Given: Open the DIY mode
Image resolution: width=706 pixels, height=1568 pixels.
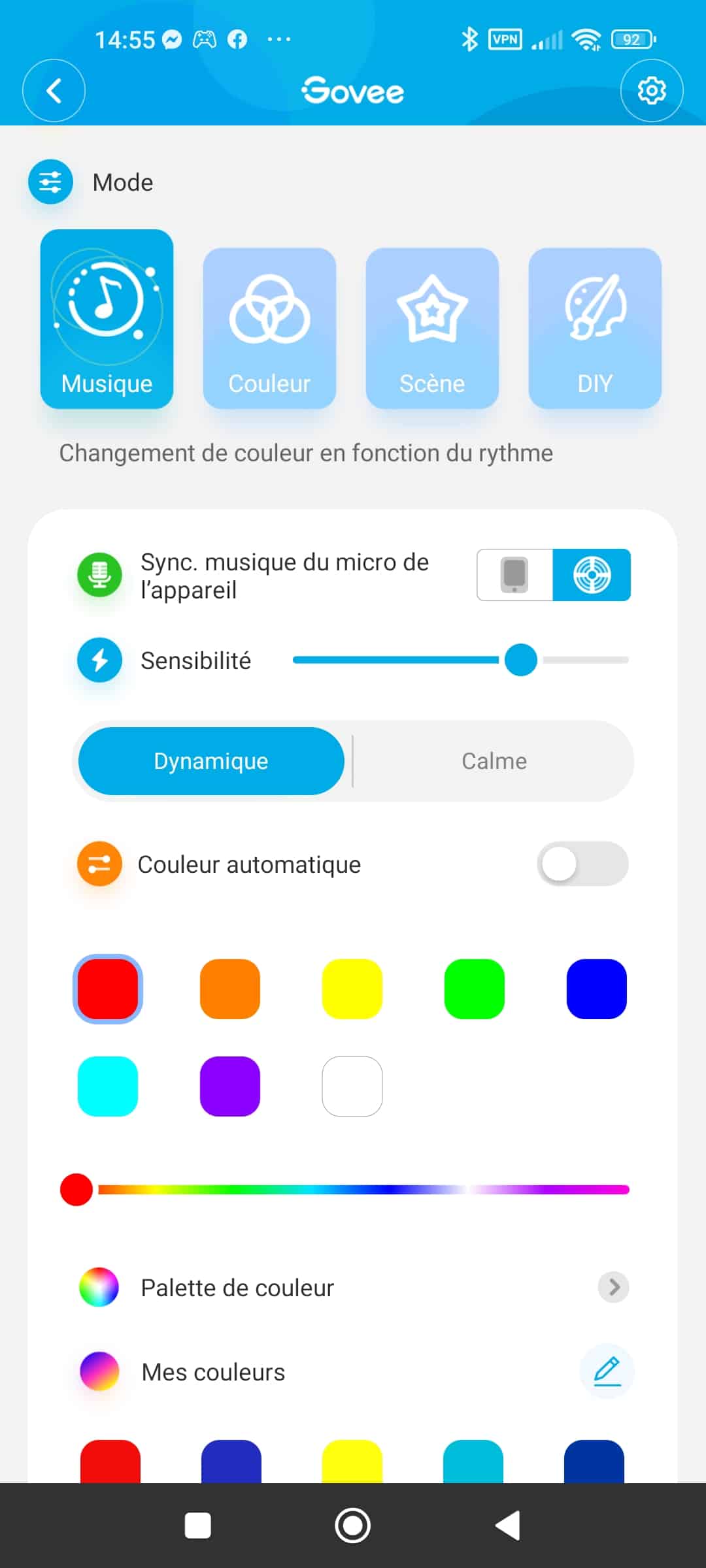Looking at the screenshot, I should [x=595, y=328].
